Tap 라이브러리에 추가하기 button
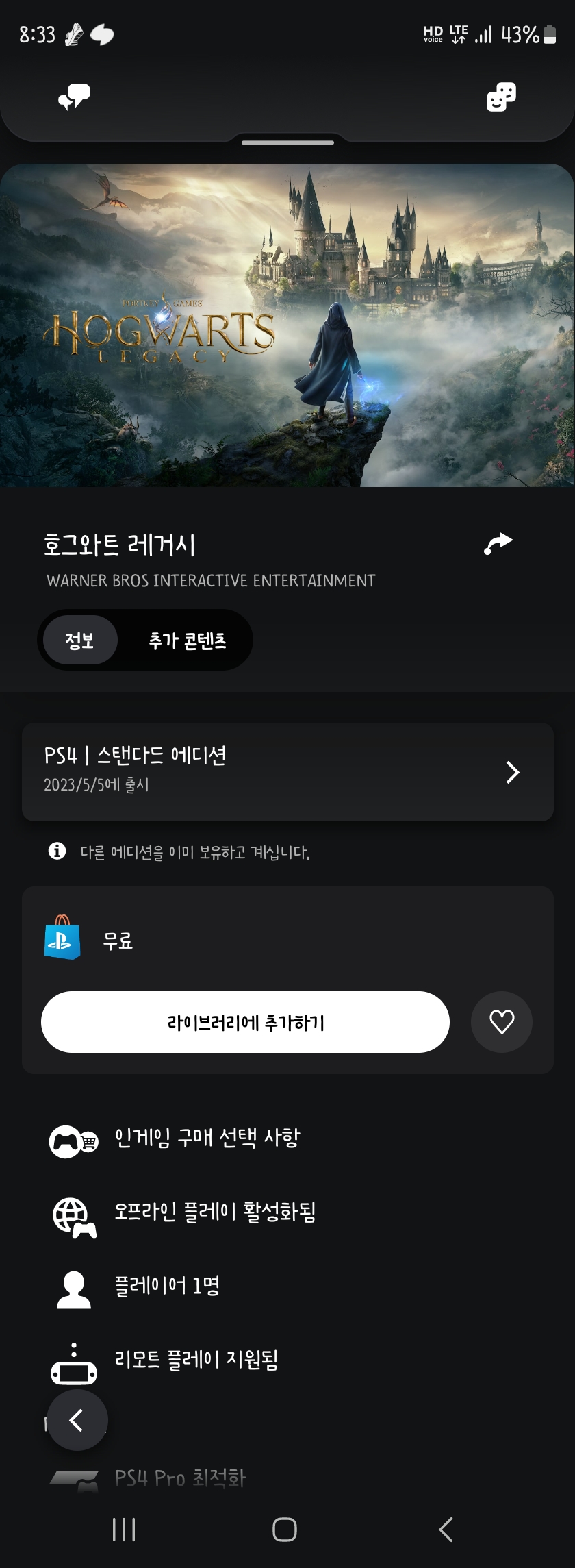 coord(245,1022)
